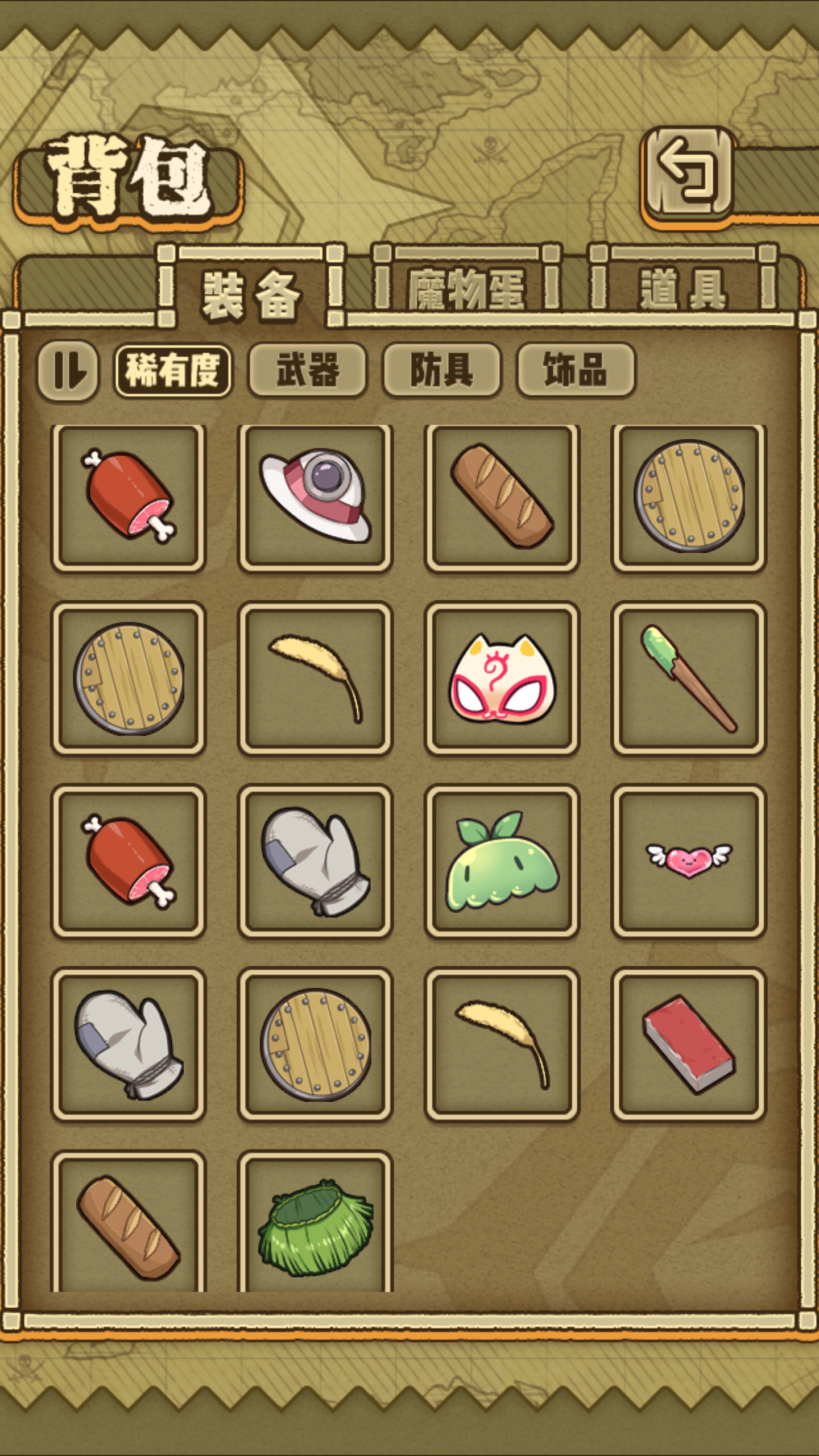Filter by 武器
The height and width of the screenshot is (1456, 819).
tap(307, 370)
